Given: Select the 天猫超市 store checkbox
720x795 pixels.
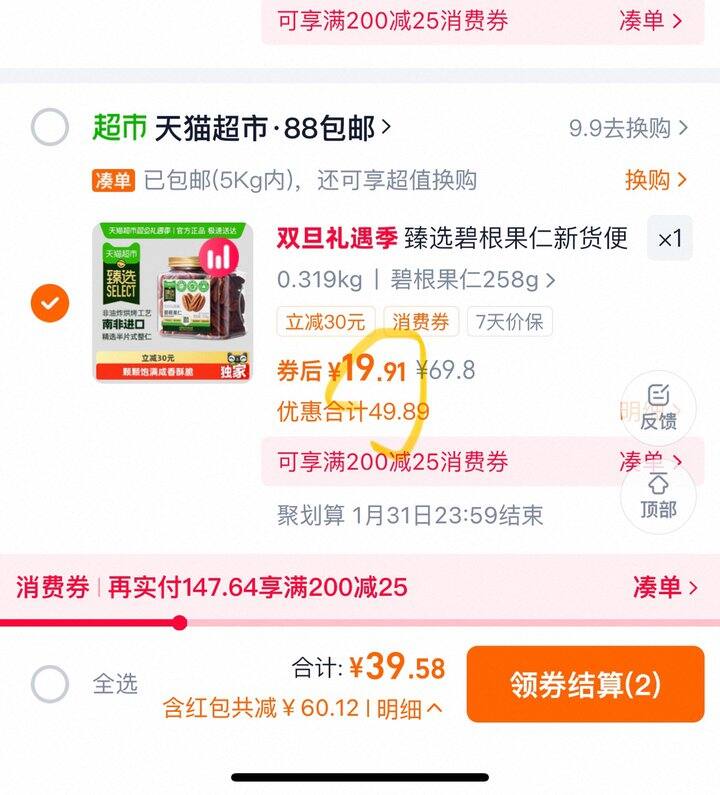Looking at the screenshot, I should [50, 128].
